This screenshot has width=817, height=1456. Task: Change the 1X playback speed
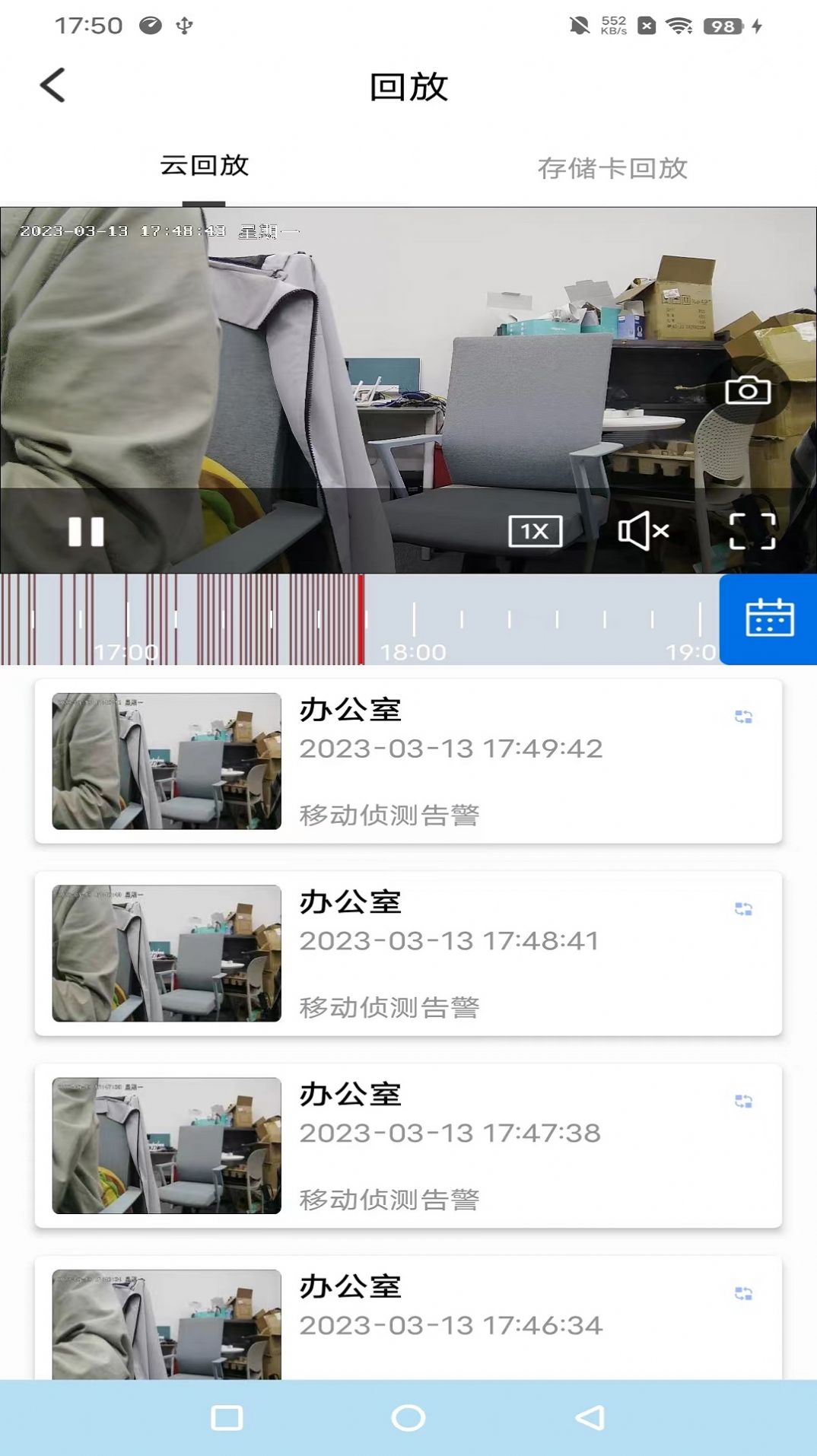535,531
